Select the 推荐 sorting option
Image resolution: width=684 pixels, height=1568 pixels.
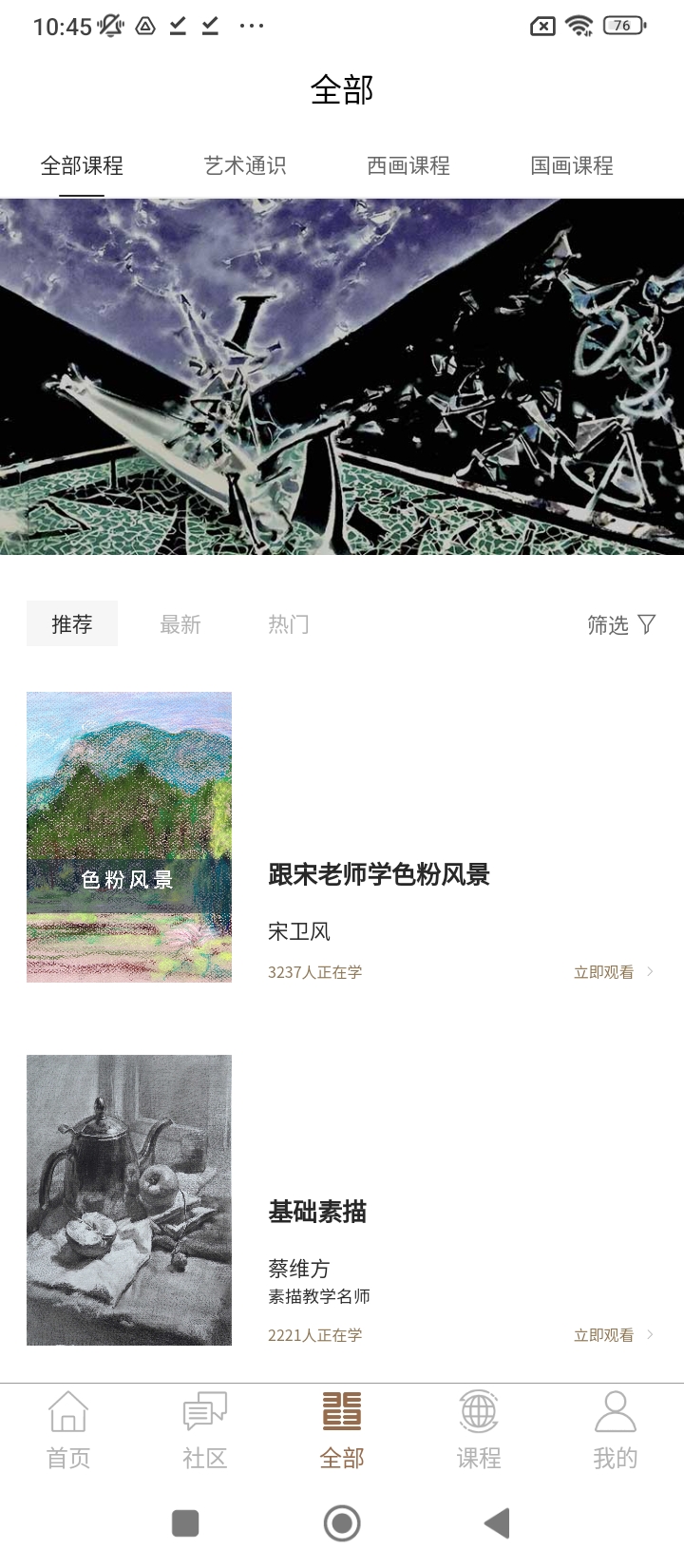[x=72, y=624]
